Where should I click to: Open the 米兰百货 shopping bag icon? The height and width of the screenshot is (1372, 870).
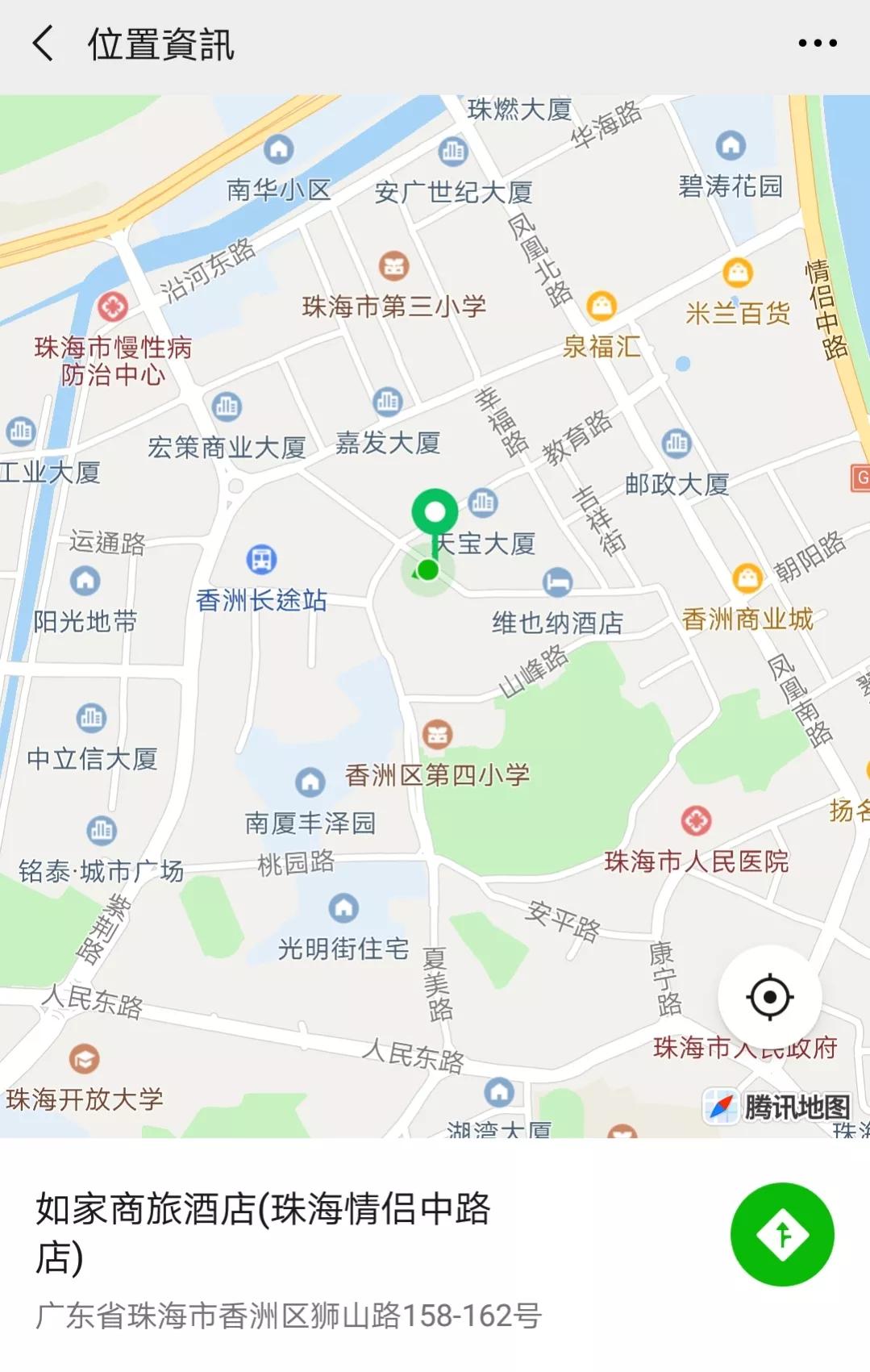[736, 273]
